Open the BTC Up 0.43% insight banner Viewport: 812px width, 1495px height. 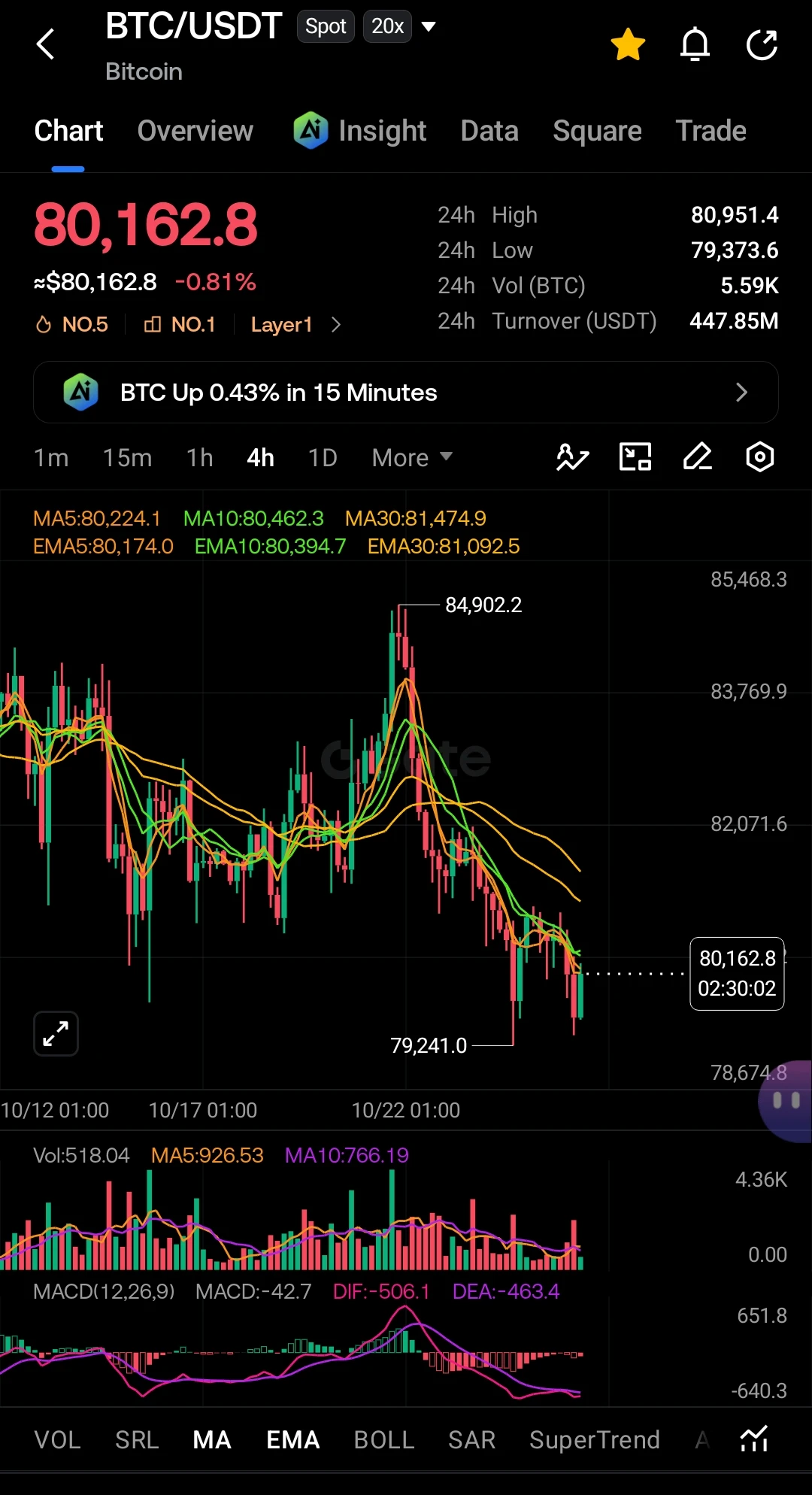[406, 392]
